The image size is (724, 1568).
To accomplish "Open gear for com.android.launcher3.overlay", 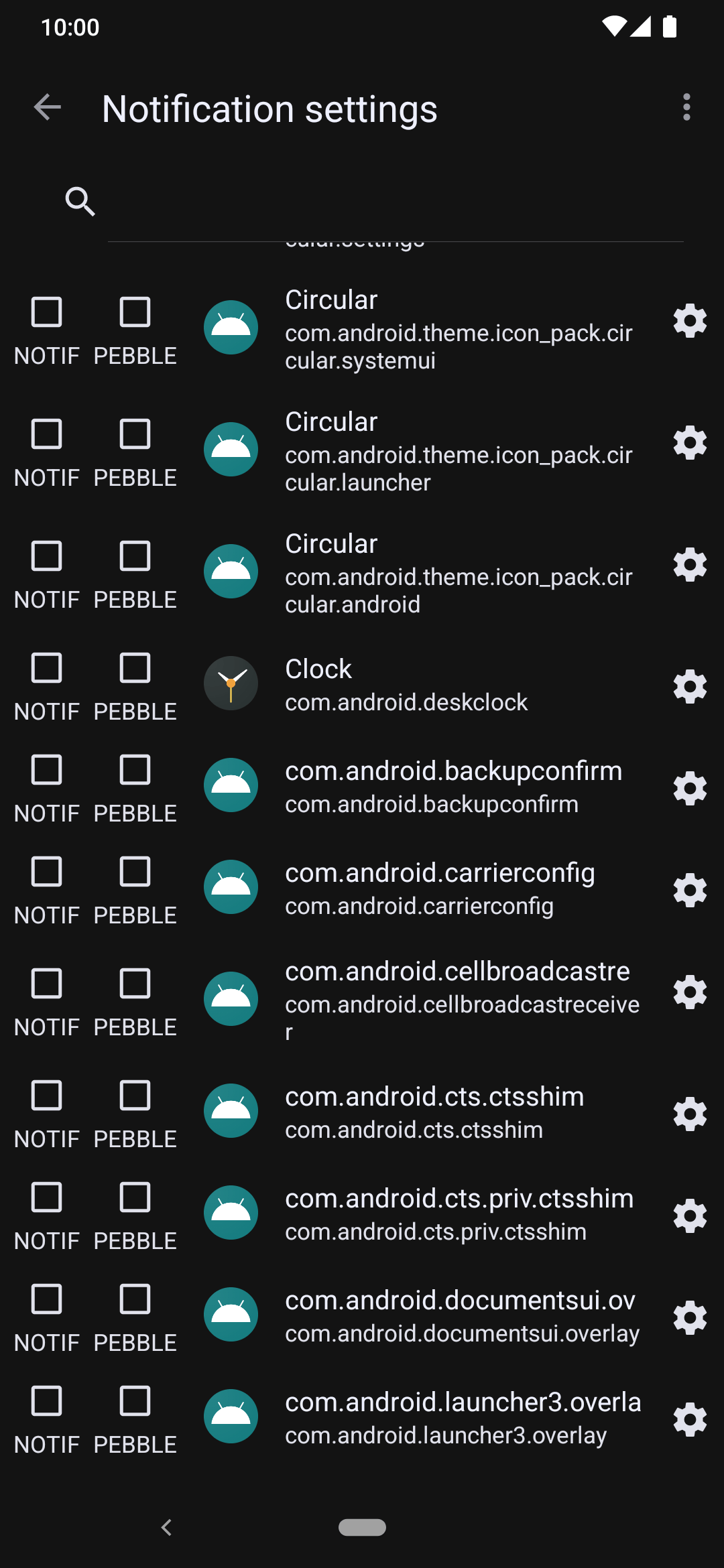I will (x=690, y=1419).
